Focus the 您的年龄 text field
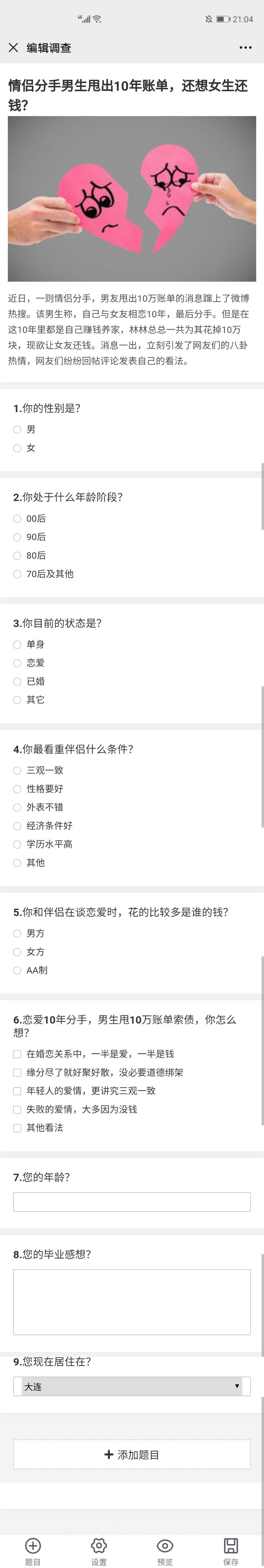 click(132, 1202)
